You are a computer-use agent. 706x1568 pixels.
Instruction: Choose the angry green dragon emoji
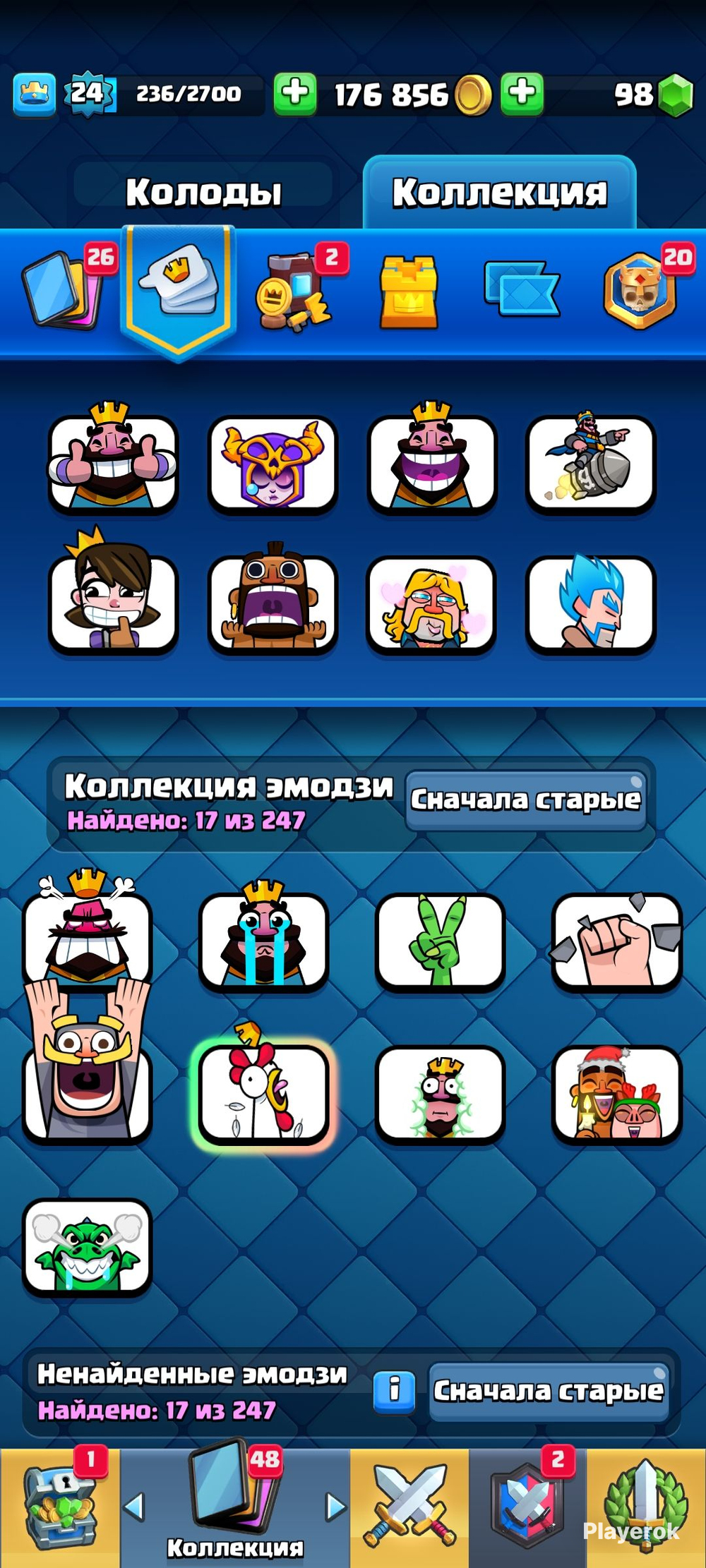(x=87, y=1247)
